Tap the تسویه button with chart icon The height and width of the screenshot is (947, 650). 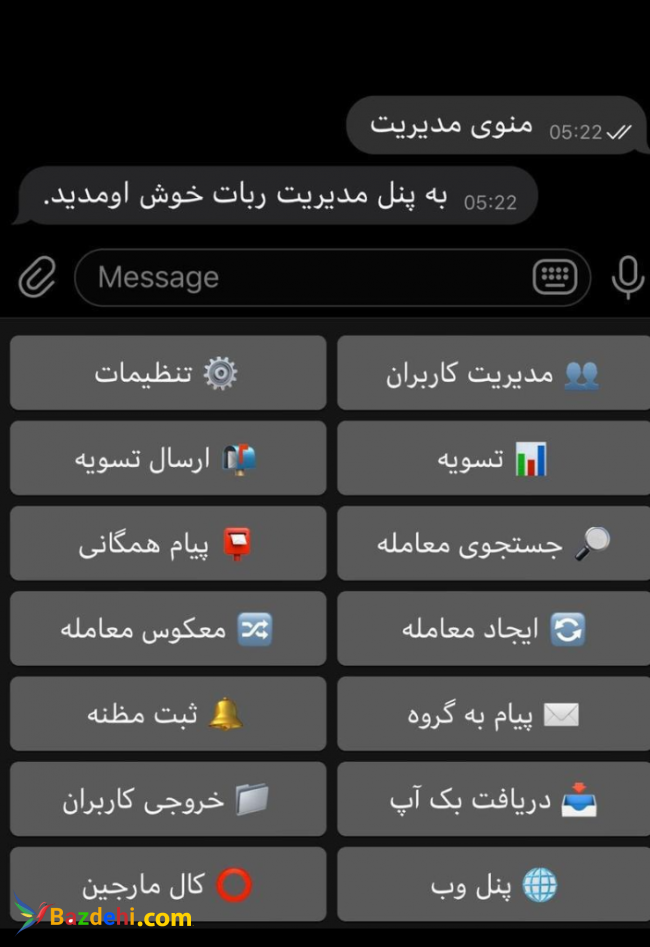point(493,458)
